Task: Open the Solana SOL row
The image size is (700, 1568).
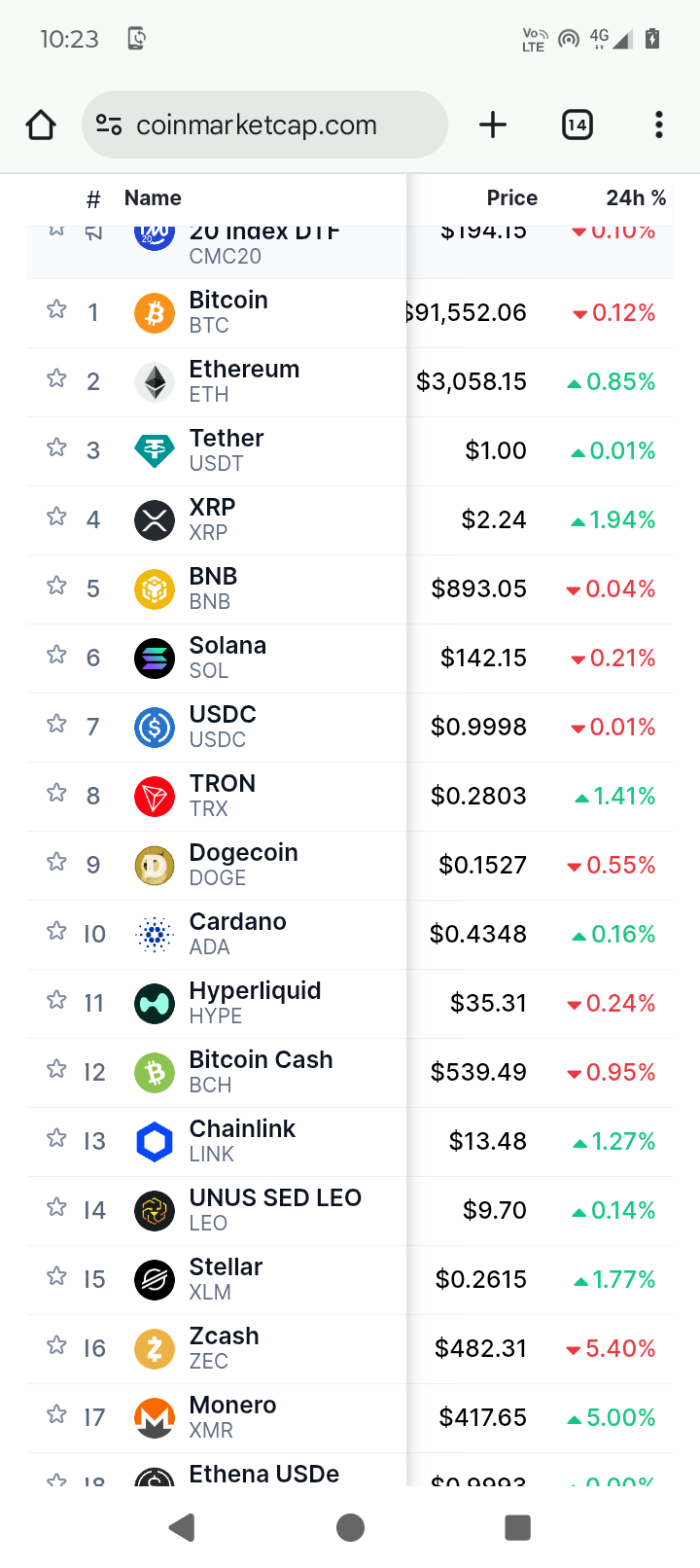Action: coord(350,659)
